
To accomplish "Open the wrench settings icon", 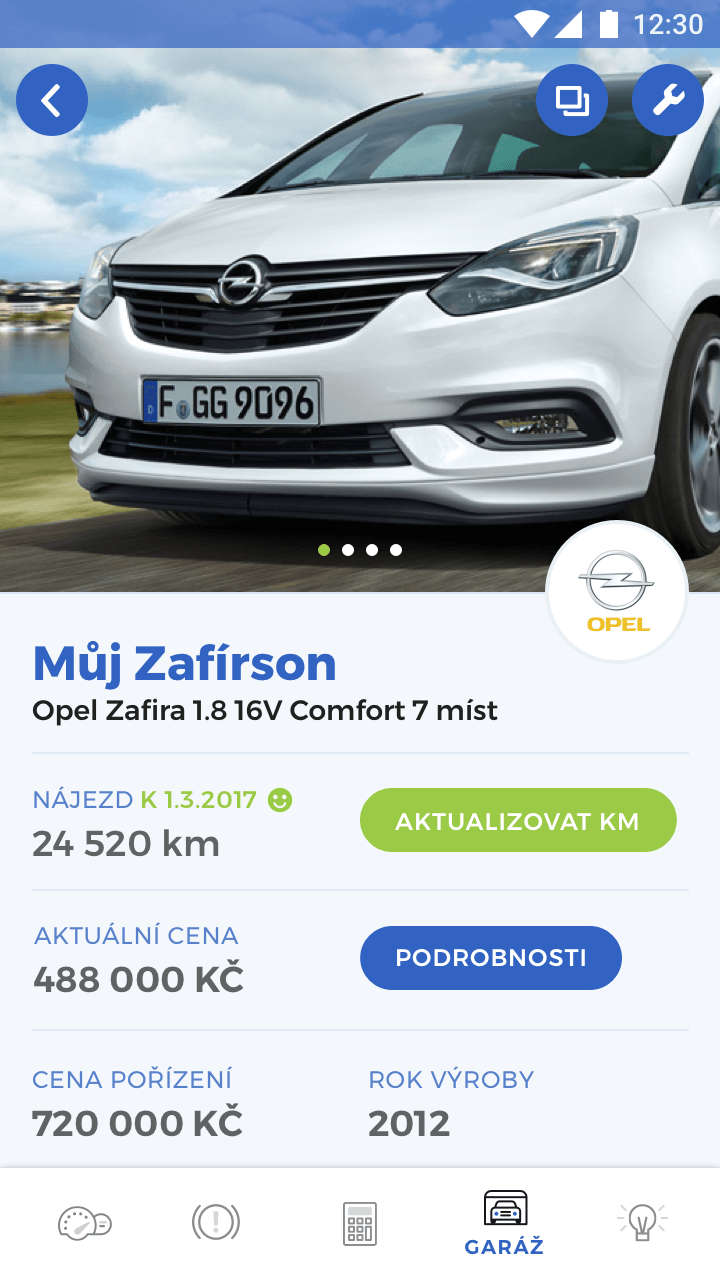I will coord(668,100).
